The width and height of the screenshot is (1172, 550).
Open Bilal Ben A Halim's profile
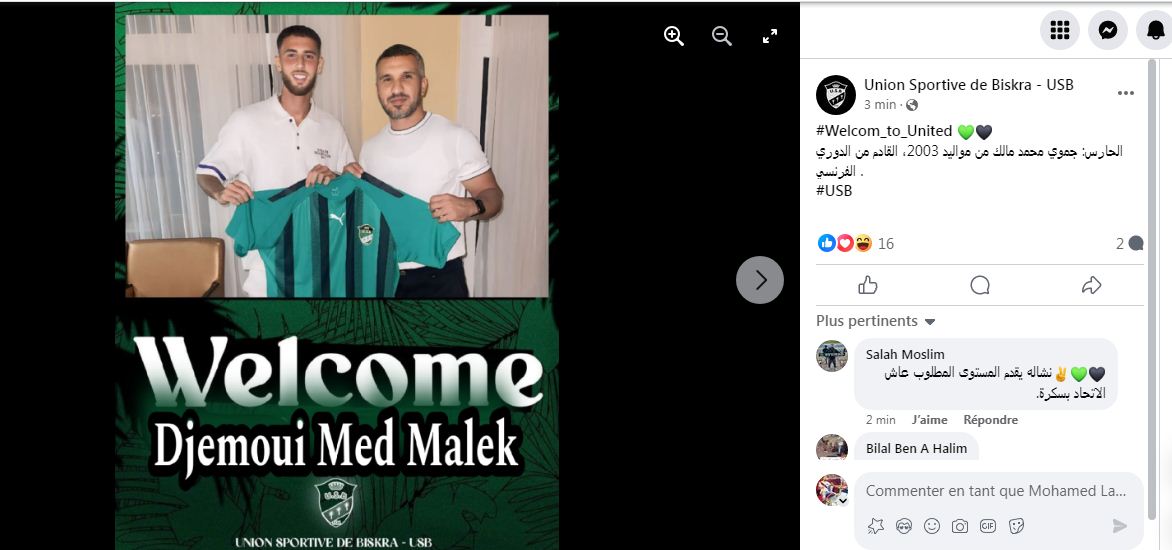916,448
